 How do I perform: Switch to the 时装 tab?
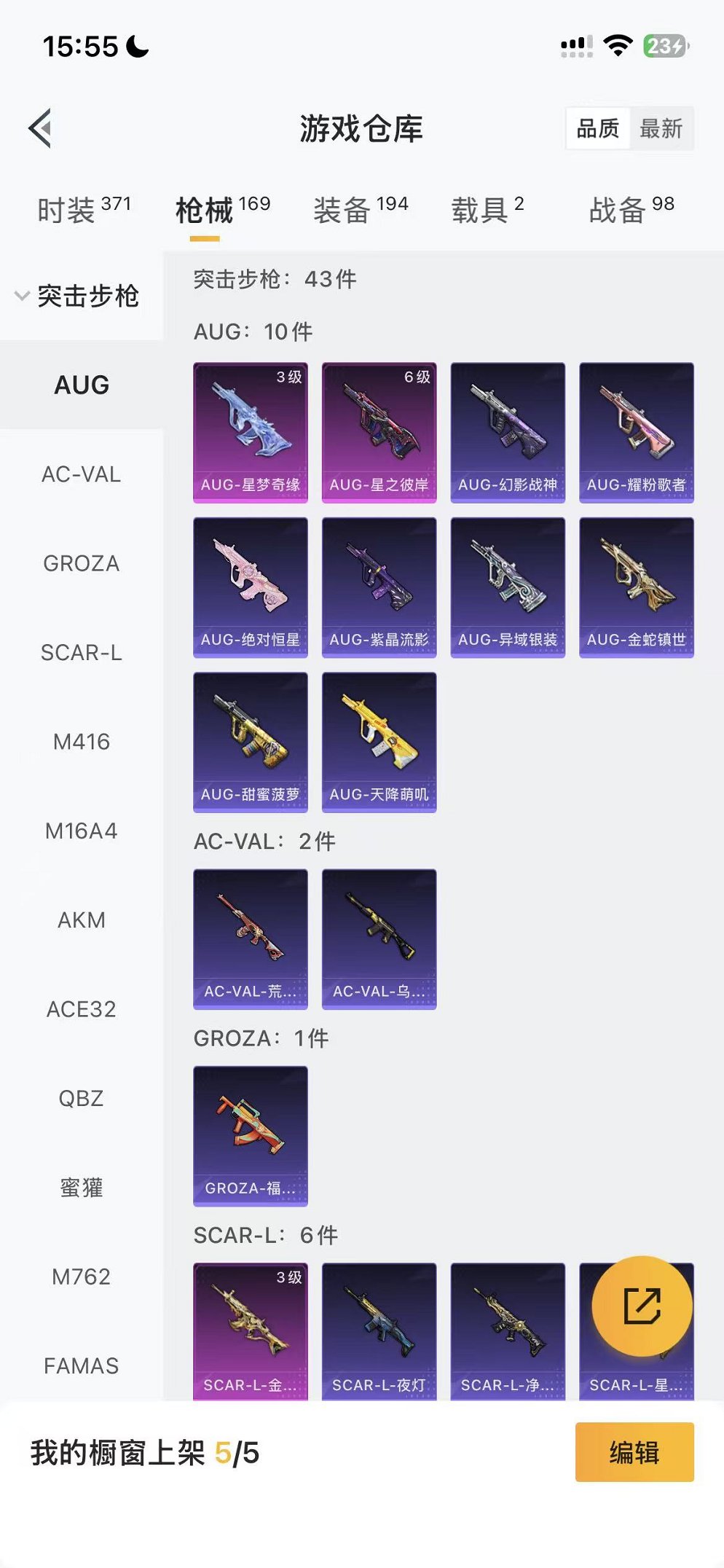pyautogui.click(x=83, y=210)
